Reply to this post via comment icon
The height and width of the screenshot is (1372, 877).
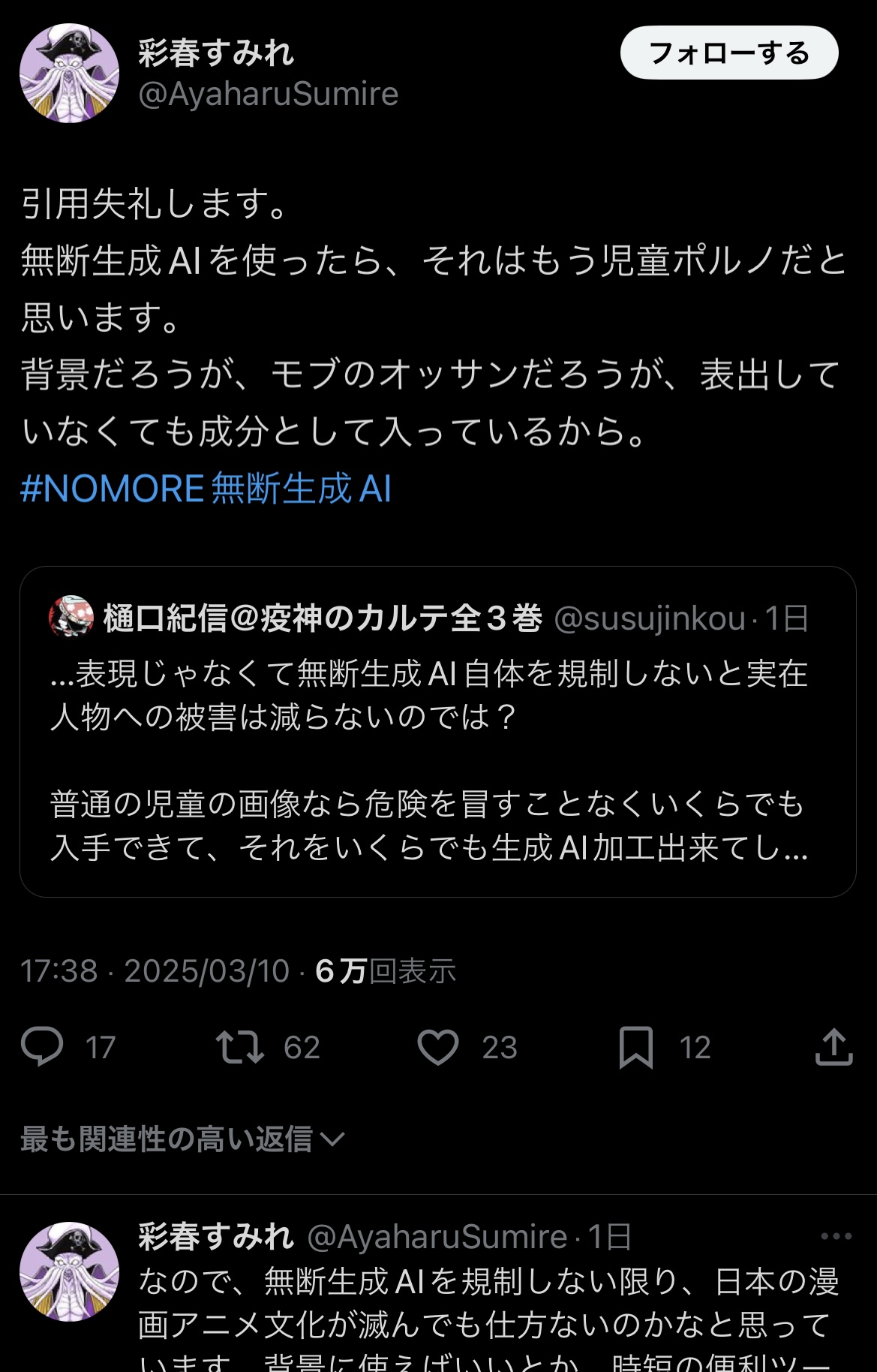pyautogui.click(x=42, y=1047)
